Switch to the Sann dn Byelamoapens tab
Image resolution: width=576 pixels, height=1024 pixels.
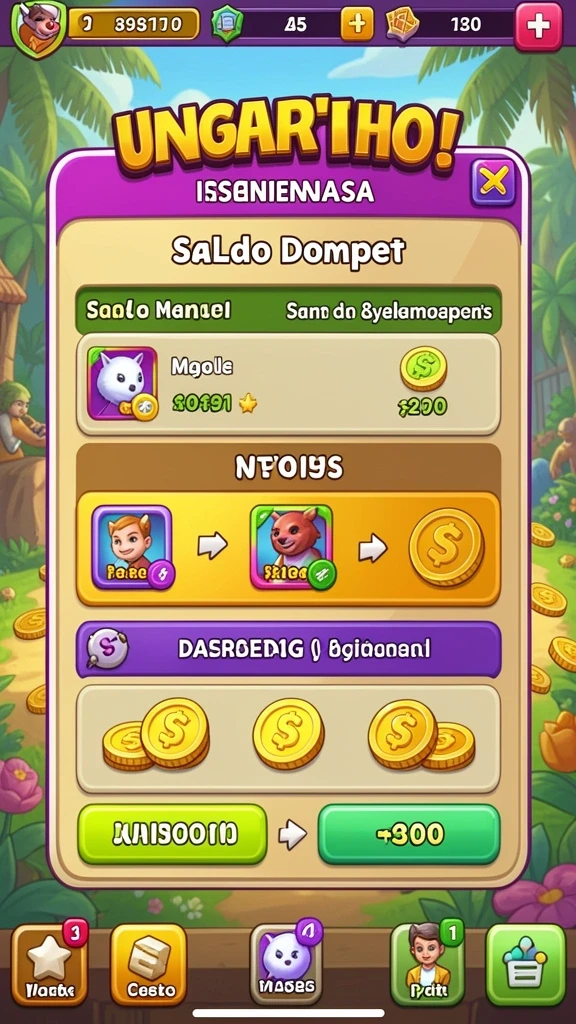click(389, 312)
